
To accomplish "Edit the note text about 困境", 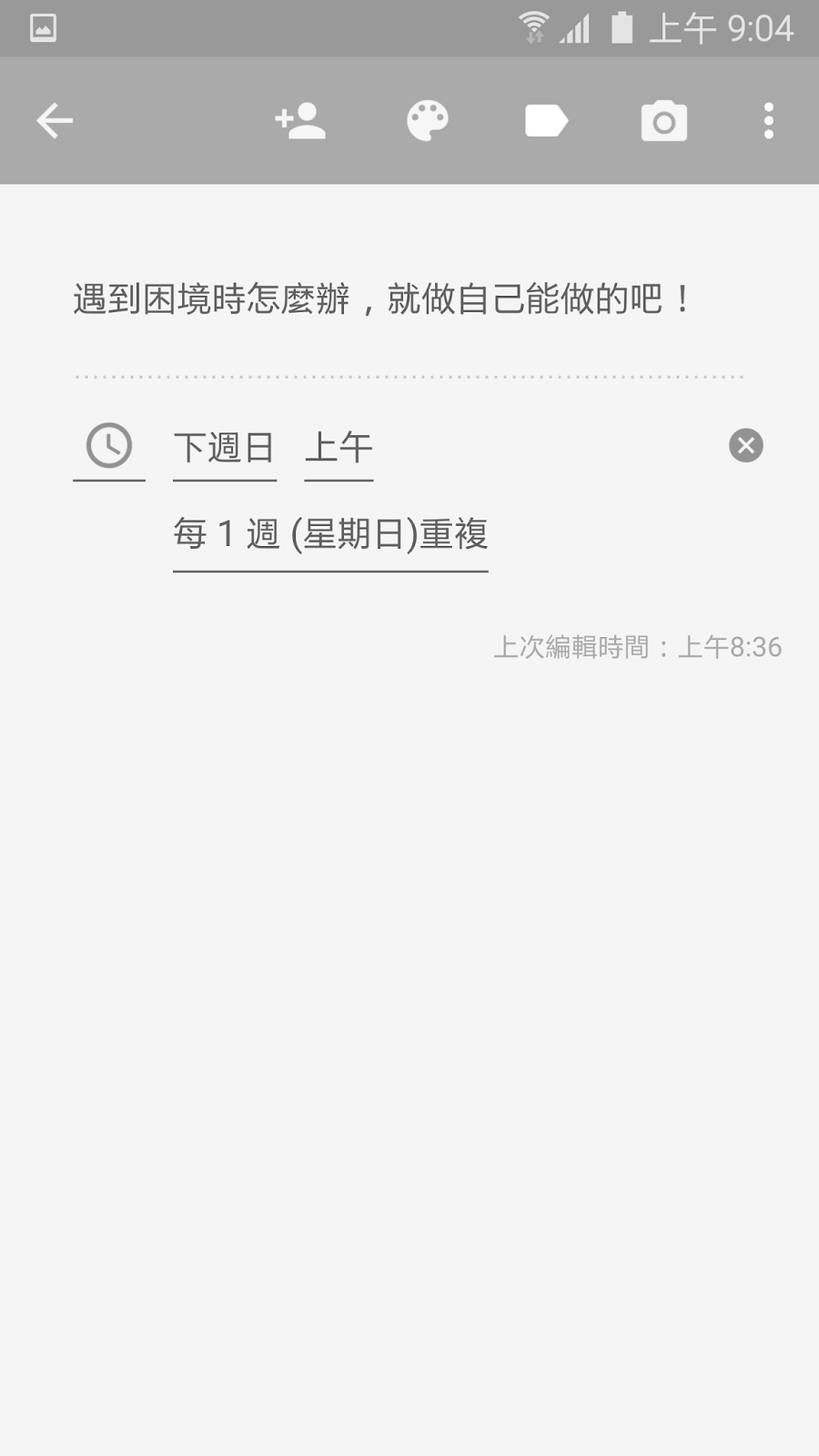I will pos(382,299).
